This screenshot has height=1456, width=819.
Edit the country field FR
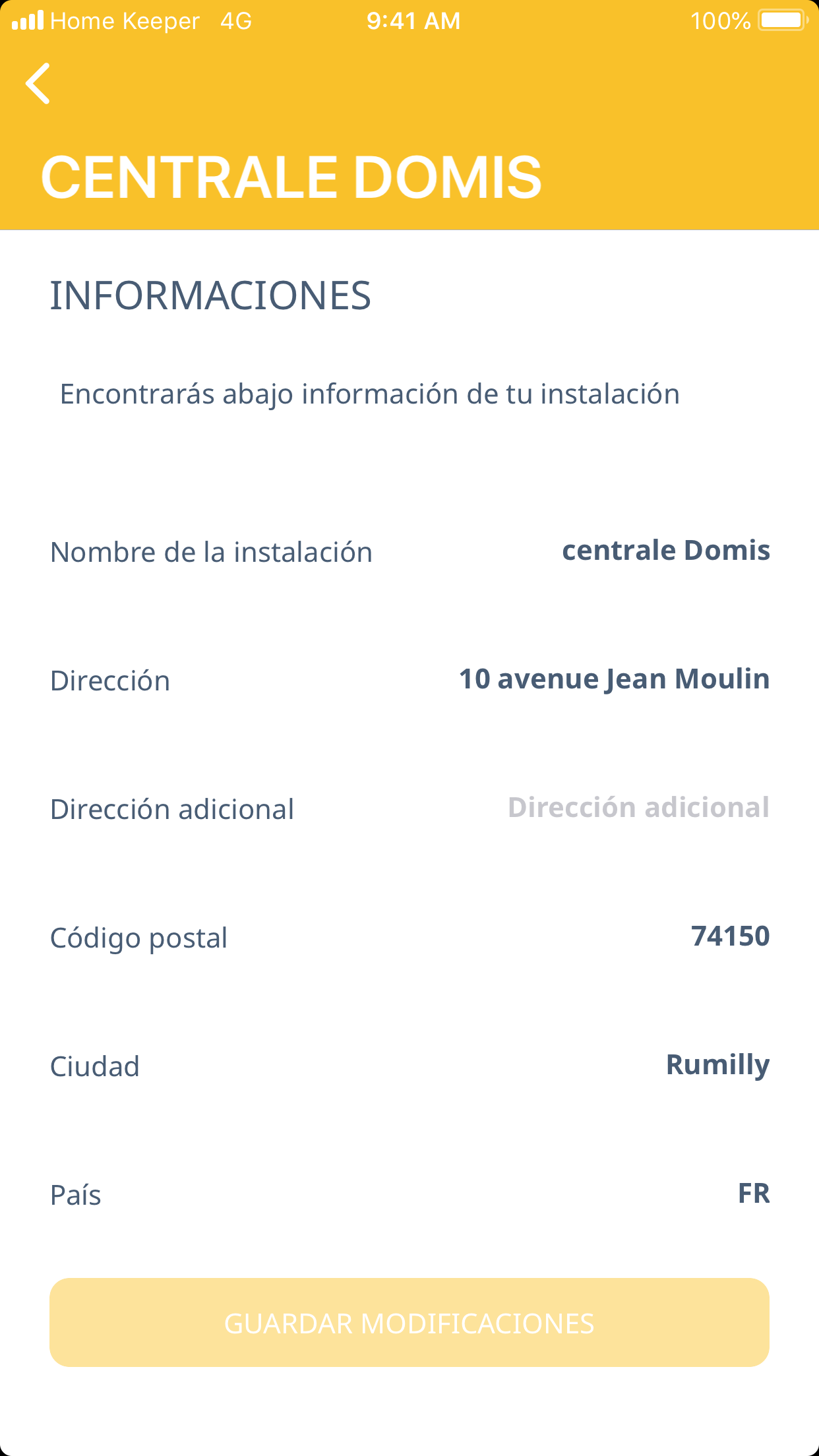pyautogui.click(x=753, y=1194)
